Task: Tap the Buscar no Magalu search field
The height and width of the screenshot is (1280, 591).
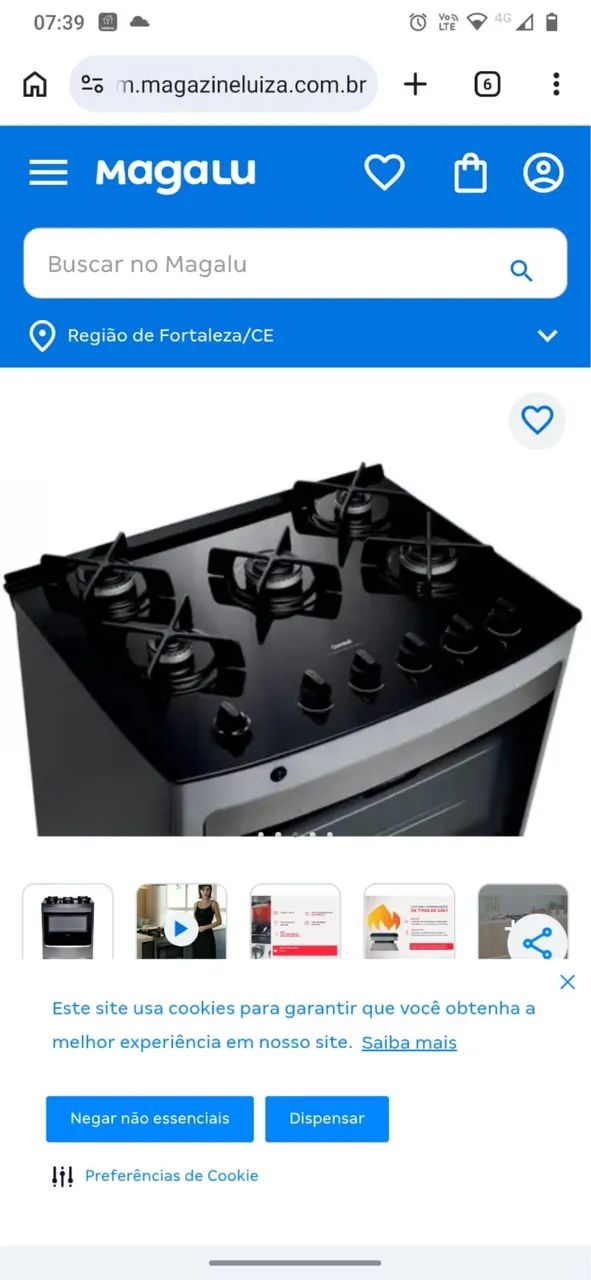Action: [x=295, y=264]
